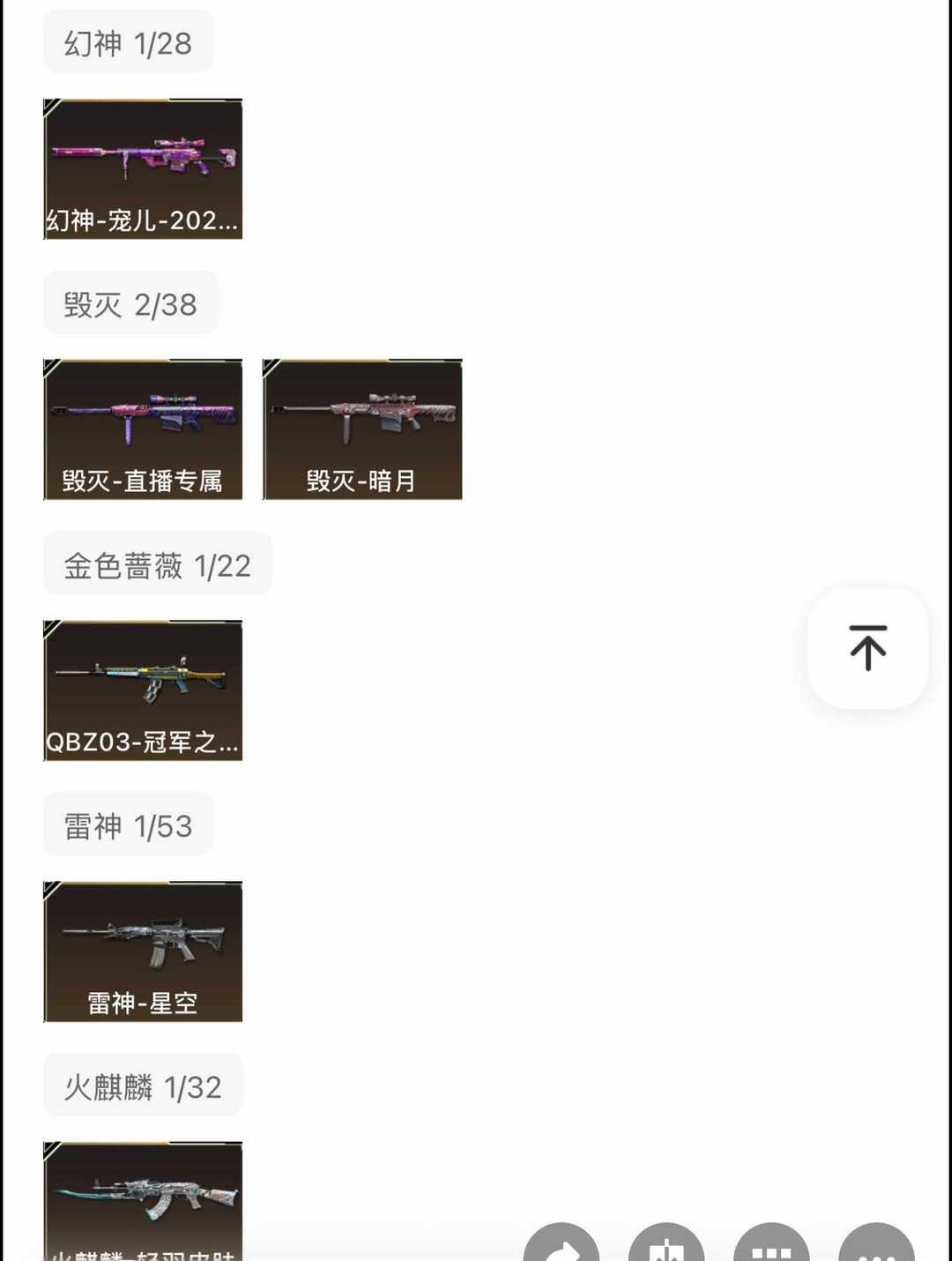Select the 幻神-宠儿-202 weapon icon
This screenshot has width=952, height=1261.
pos(144,168)
